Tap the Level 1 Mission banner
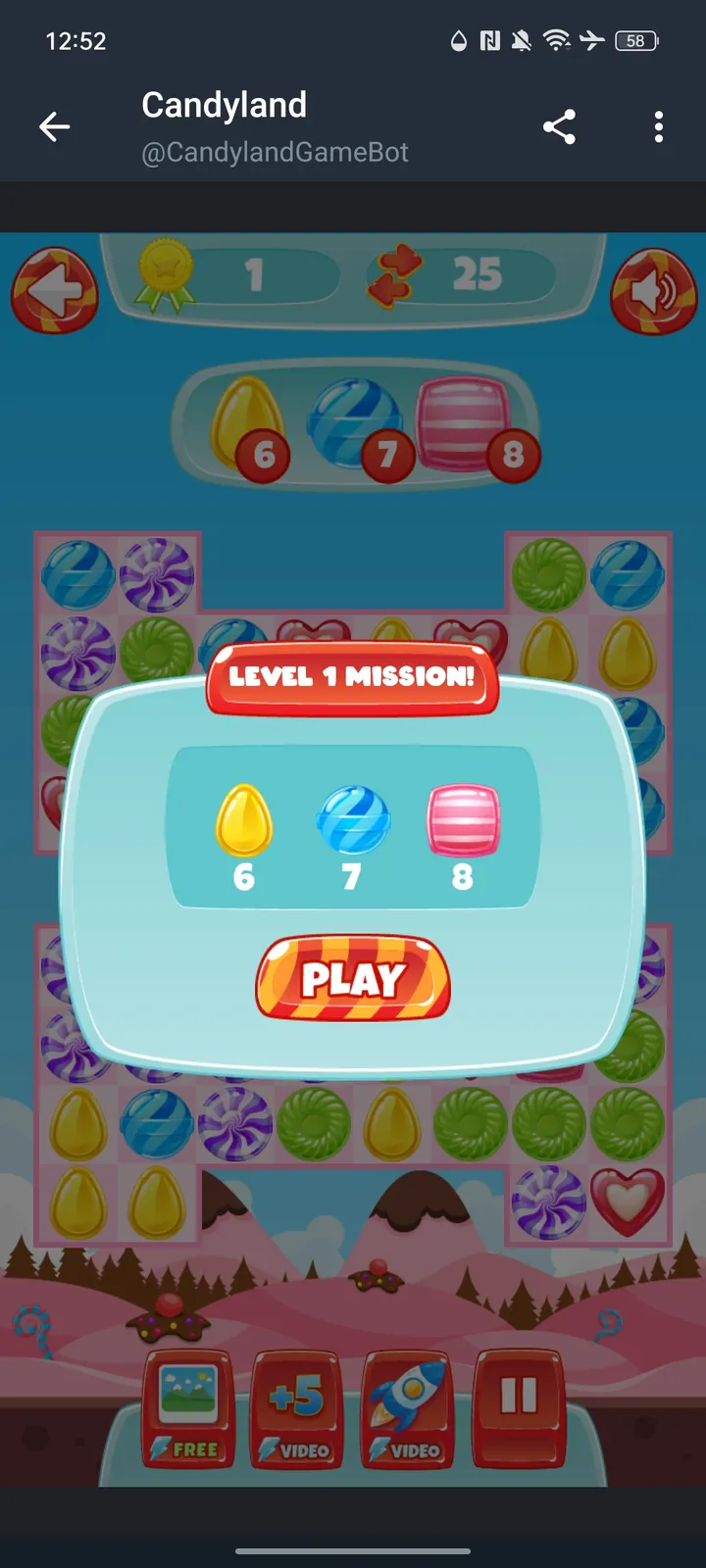This screenshot has width=706, height=1568. 351,676
